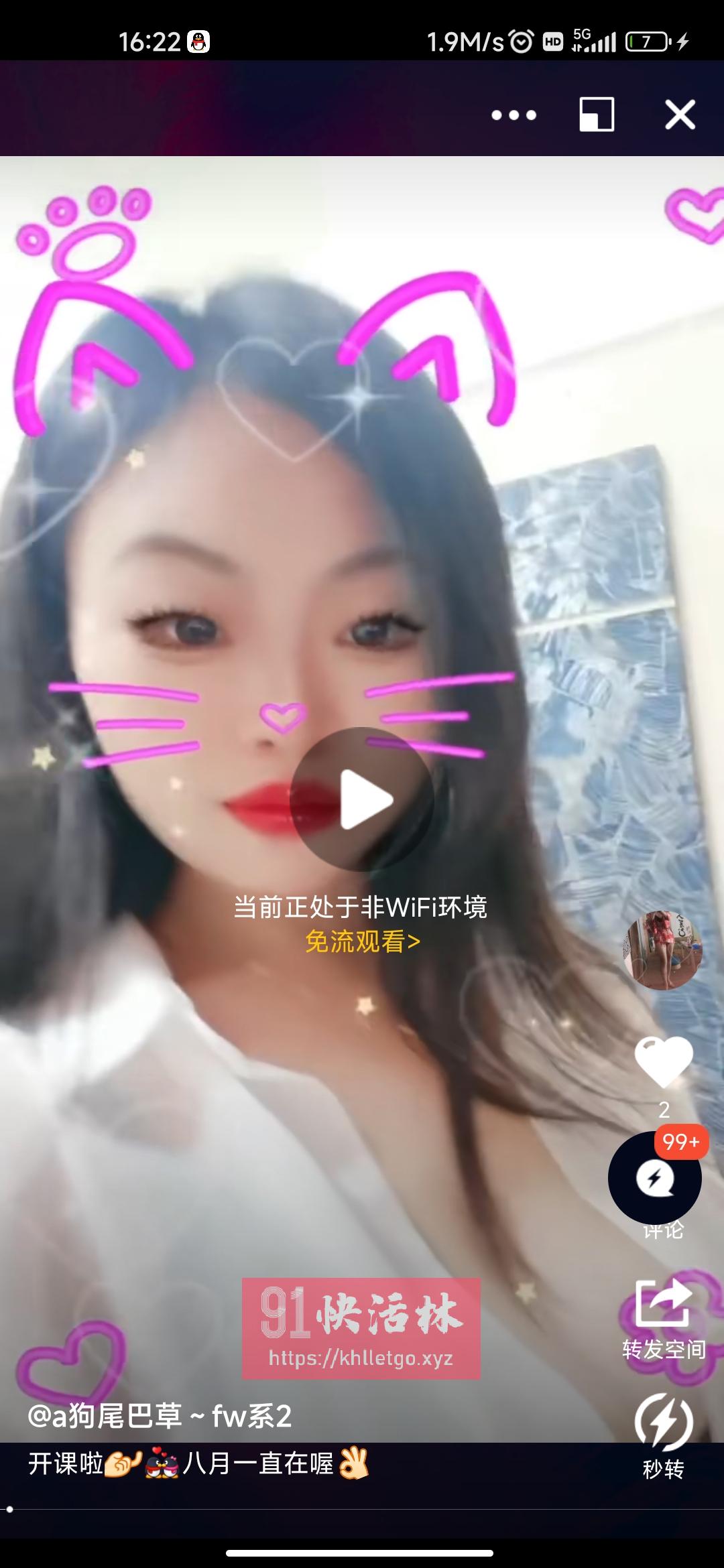
Task: Tap the video progress bar at the bottom
Action: tap(362, 1505)
